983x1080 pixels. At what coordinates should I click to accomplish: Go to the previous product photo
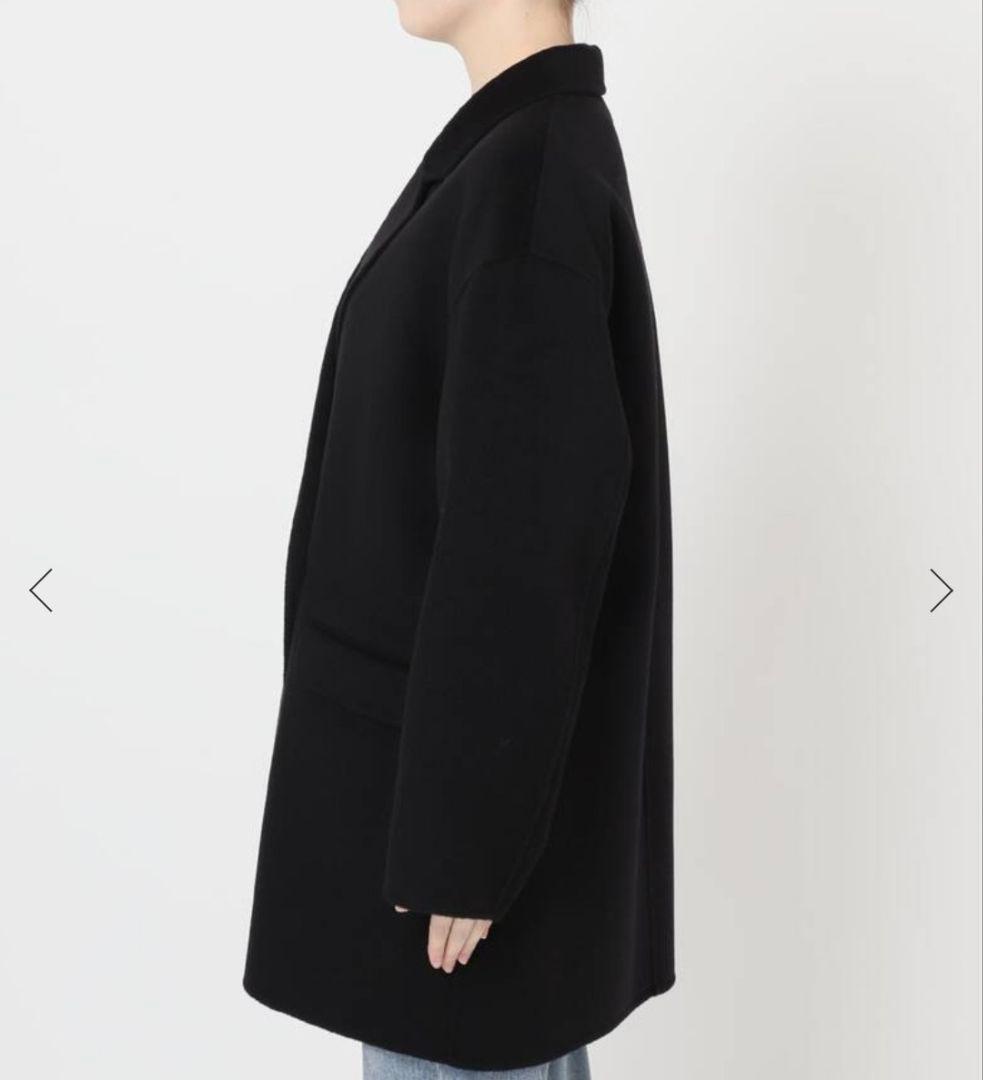tap(41, 590)
